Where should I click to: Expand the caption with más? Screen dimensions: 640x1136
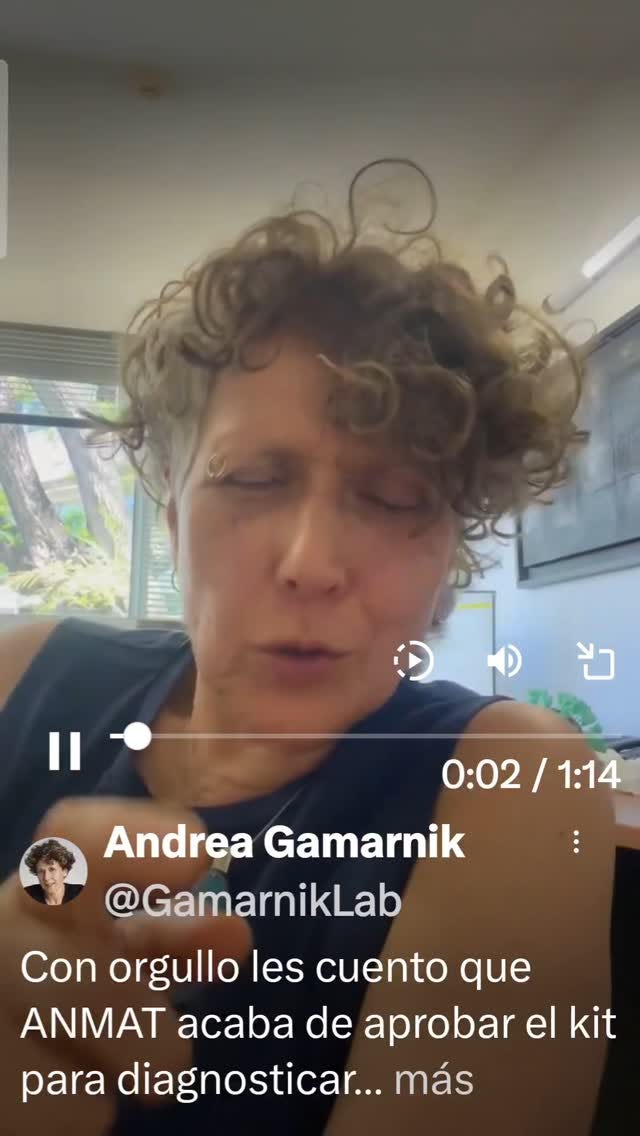[433, 1080]
